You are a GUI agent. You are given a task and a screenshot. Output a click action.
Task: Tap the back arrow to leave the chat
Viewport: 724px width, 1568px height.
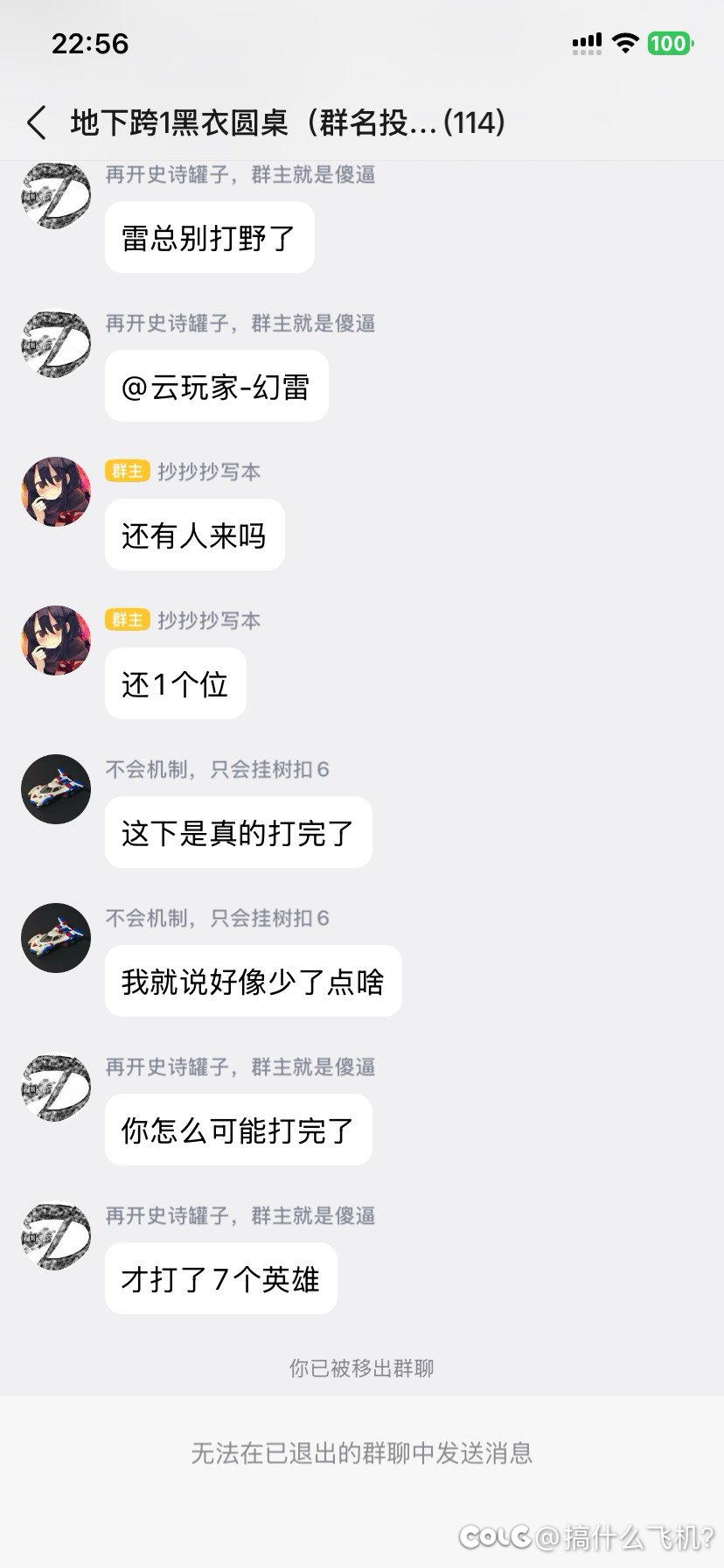(x=37, y=124)
